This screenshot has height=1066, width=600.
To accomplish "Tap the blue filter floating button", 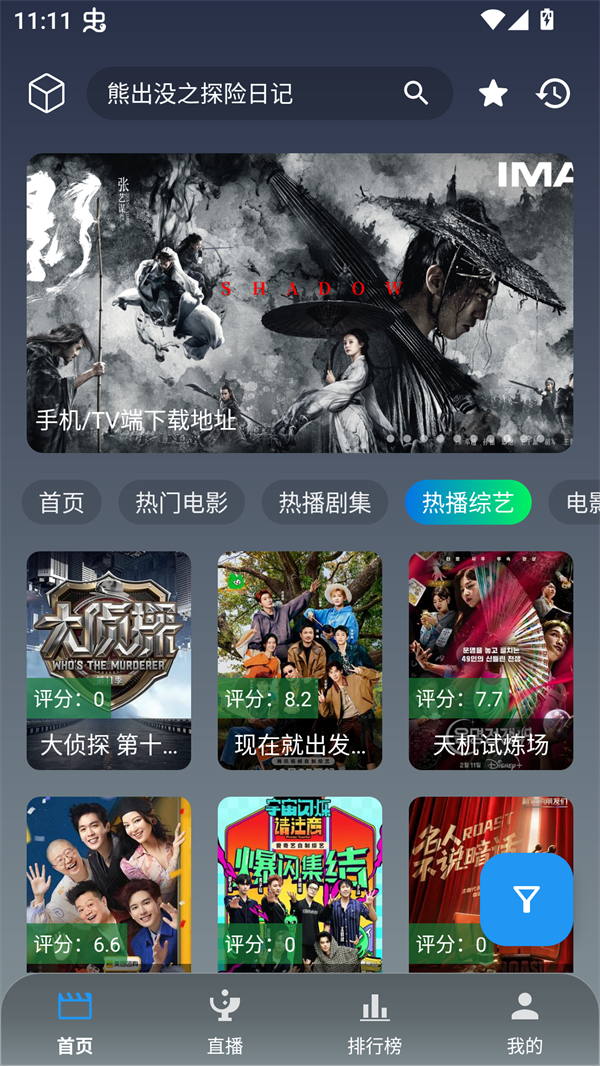I will click(x=527, y=900).
